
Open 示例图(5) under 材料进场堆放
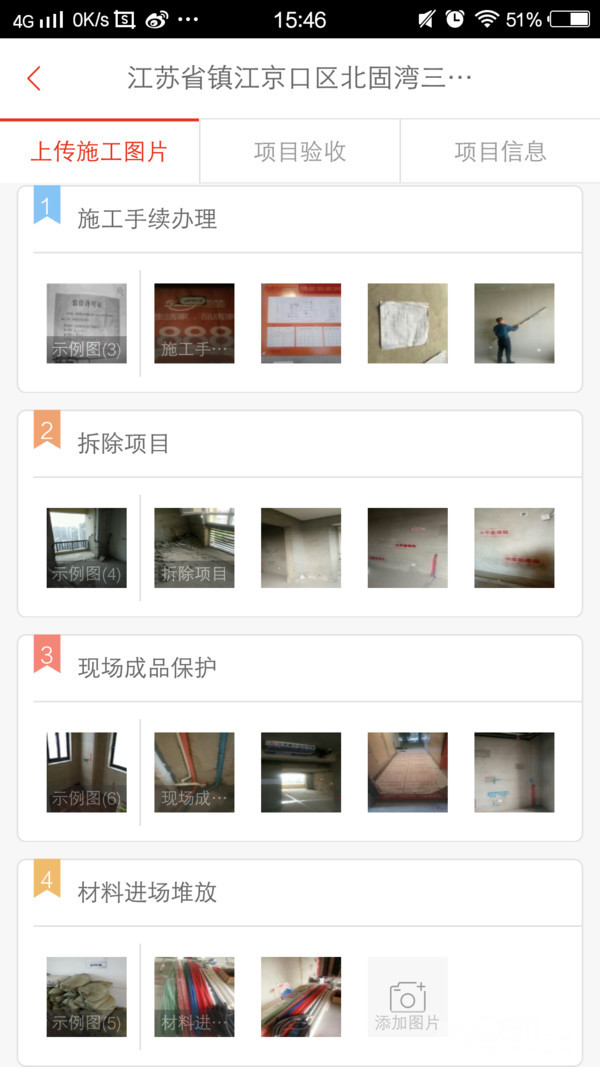pyautogui.click(x=87, y=996)
